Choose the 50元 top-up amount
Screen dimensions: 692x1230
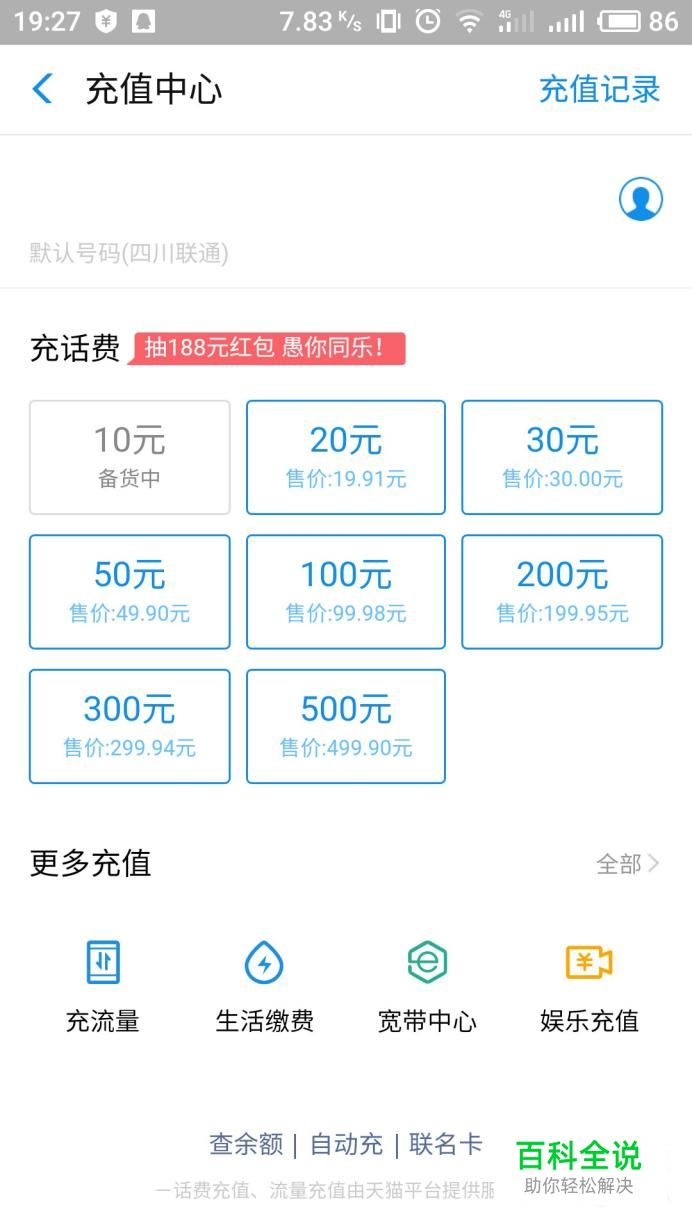click(x=130, y=591)
